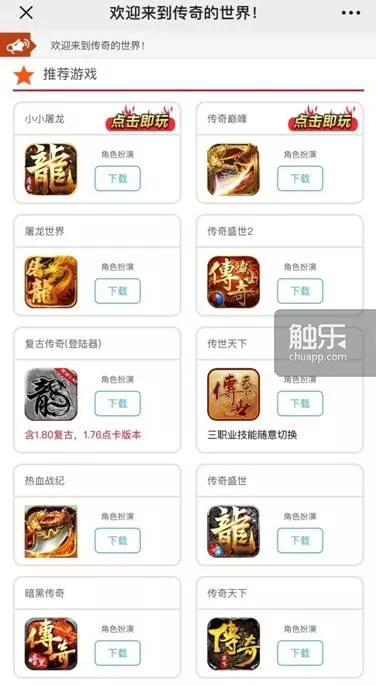Open the 传世天下 game icon
The height and width of the screenshot is (686, 376).
tap(233, 394)
